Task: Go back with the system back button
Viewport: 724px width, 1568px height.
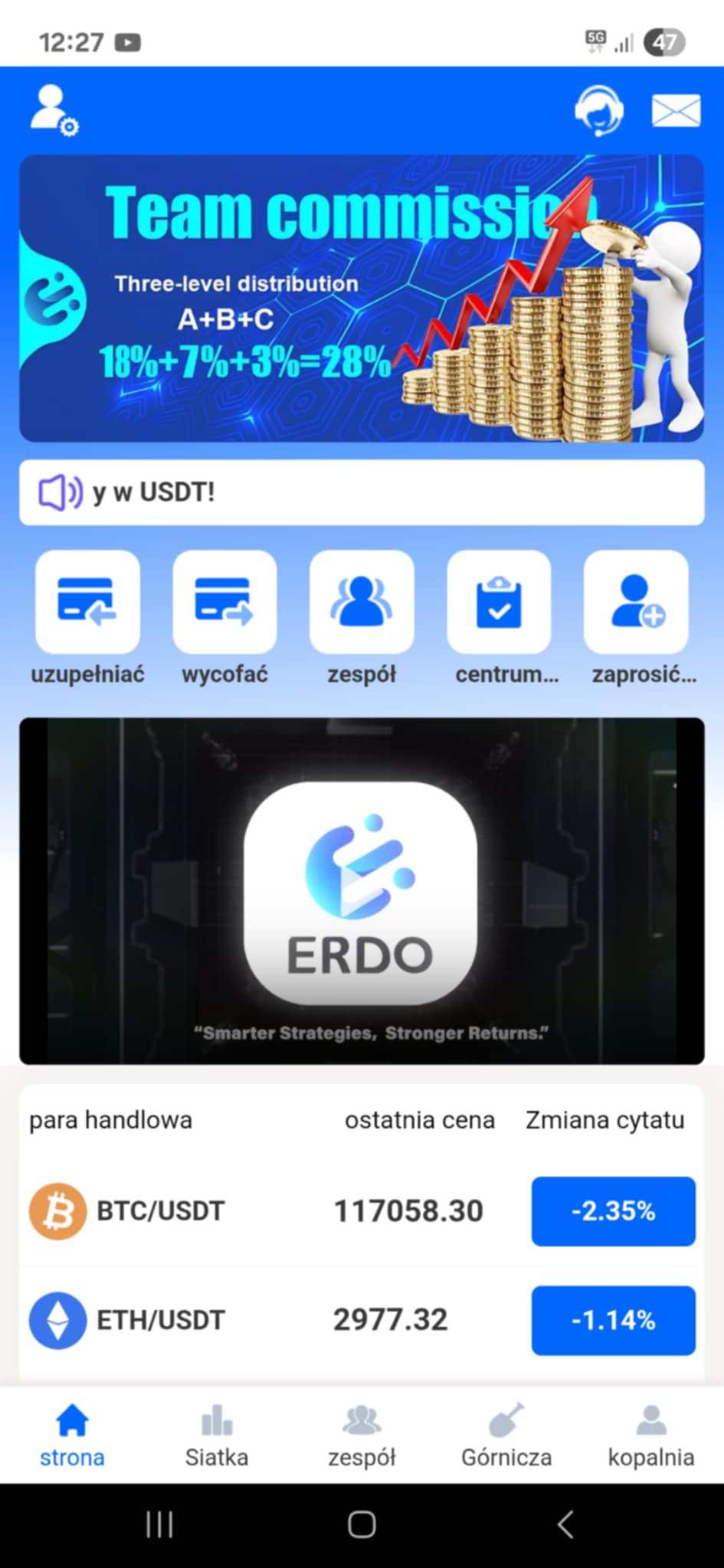Action: pyautogui.click(x=565, y=1525)
